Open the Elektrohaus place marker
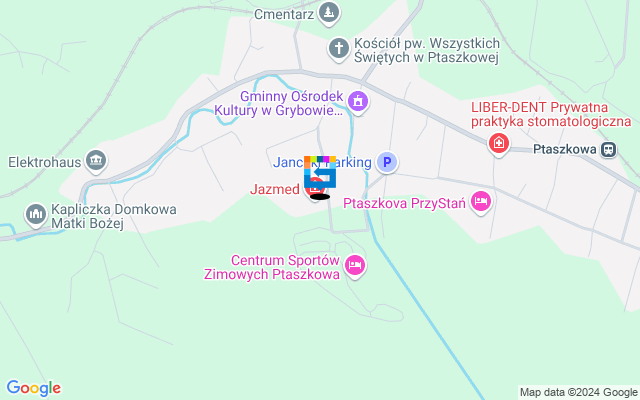The image size is (640, 400). click(96, 160)
